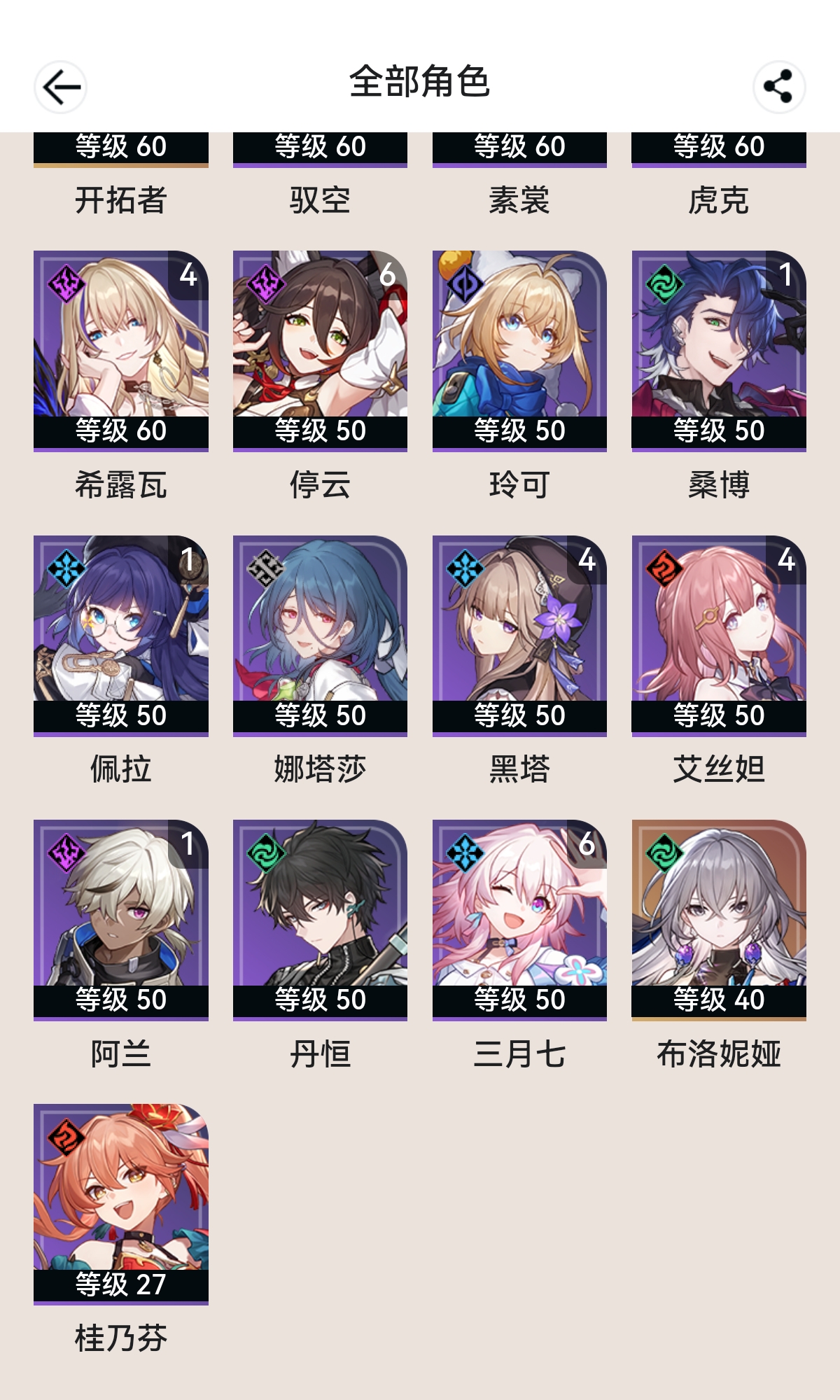
Task: View 桑博 character details
Action: click(719, 350)
